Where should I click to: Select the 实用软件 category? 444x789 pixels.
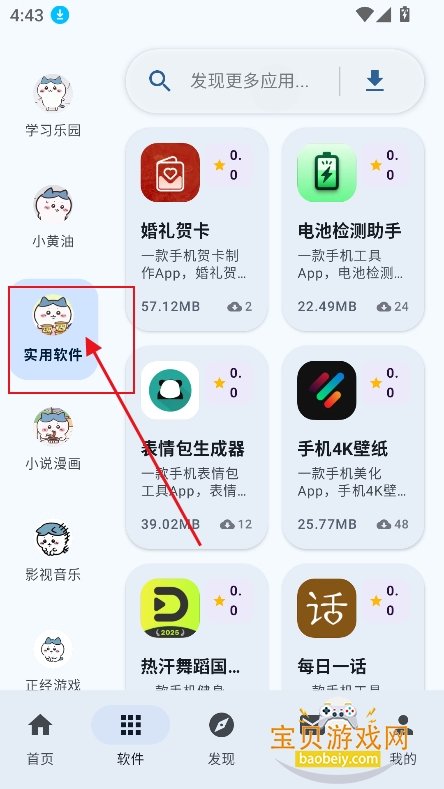tap(53, 330)
